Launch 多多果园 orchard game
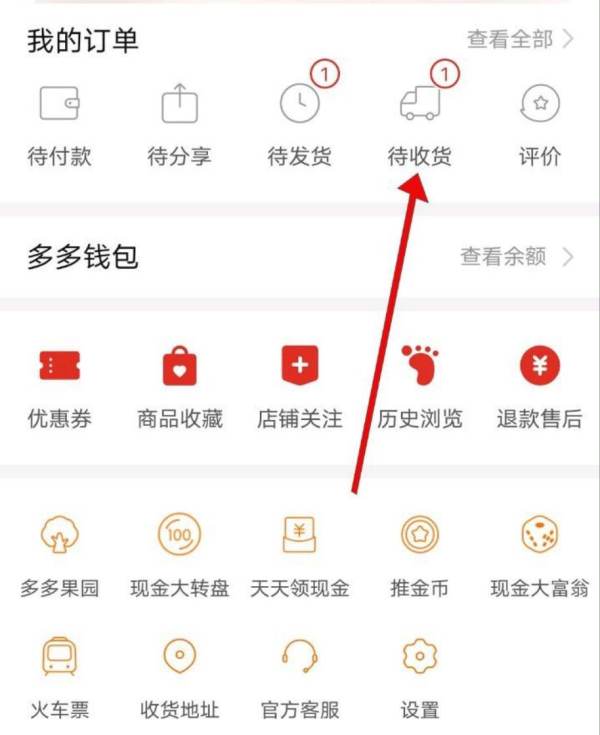 59,555
